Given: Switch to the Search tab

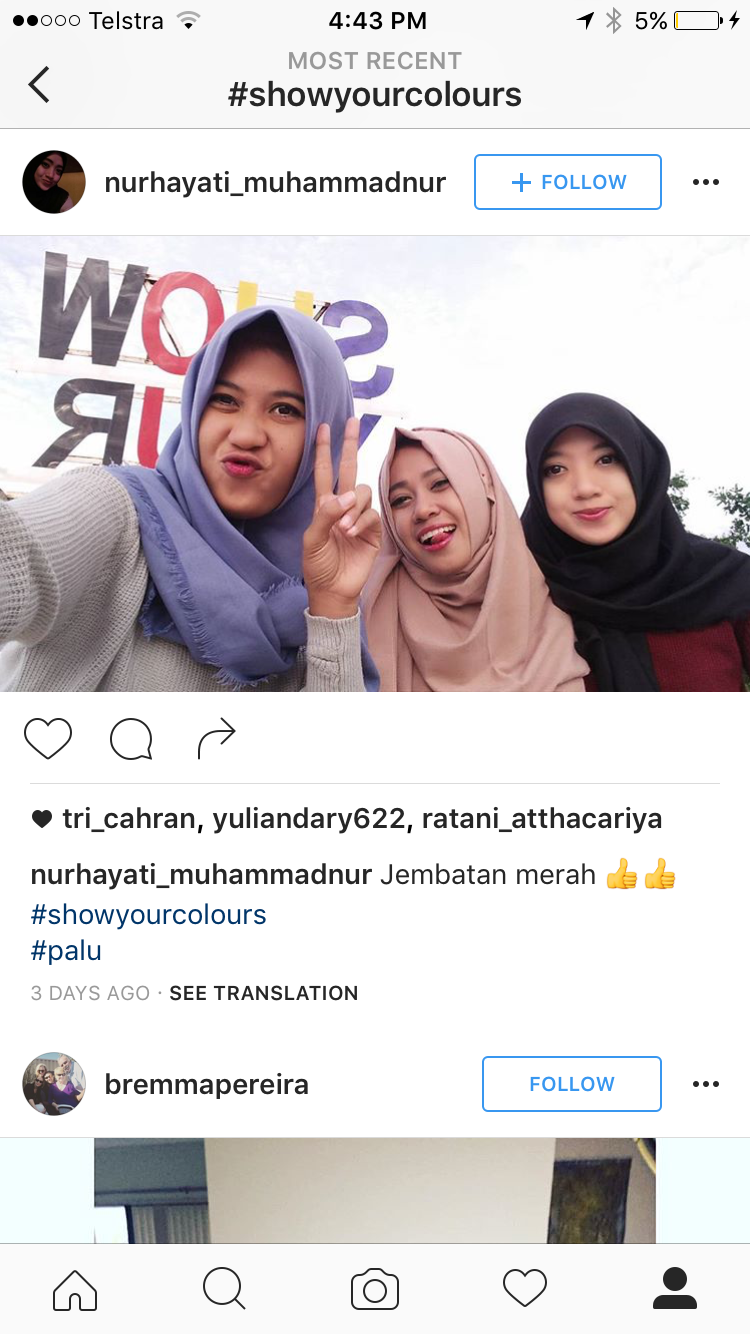Looking at the screenshot, I should pos(224,1289).
